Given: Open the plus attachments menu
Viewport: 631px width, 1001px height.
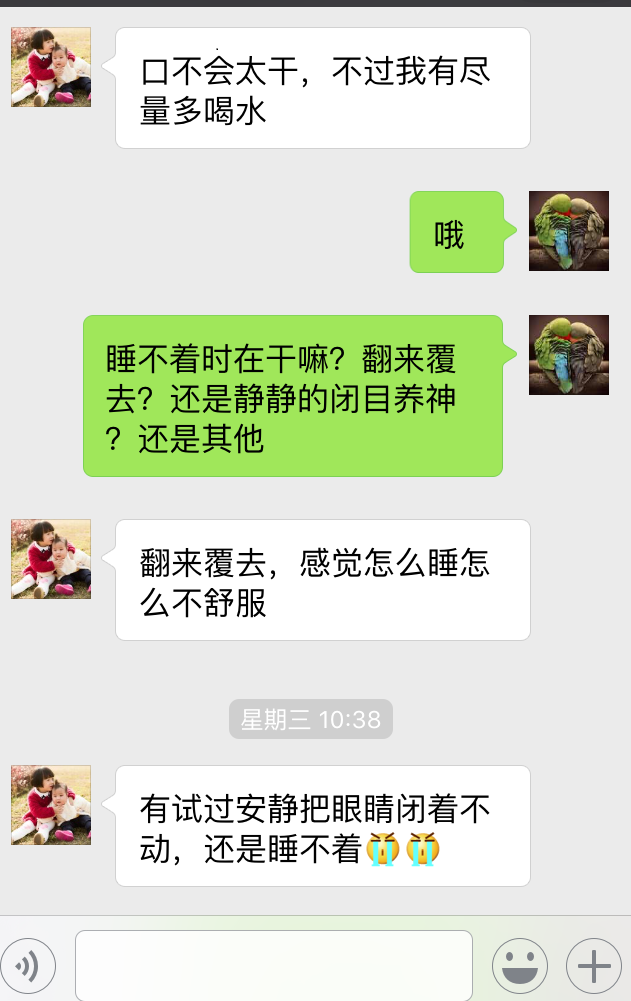Looking at the screenshot, I should [x=594, y=966].
